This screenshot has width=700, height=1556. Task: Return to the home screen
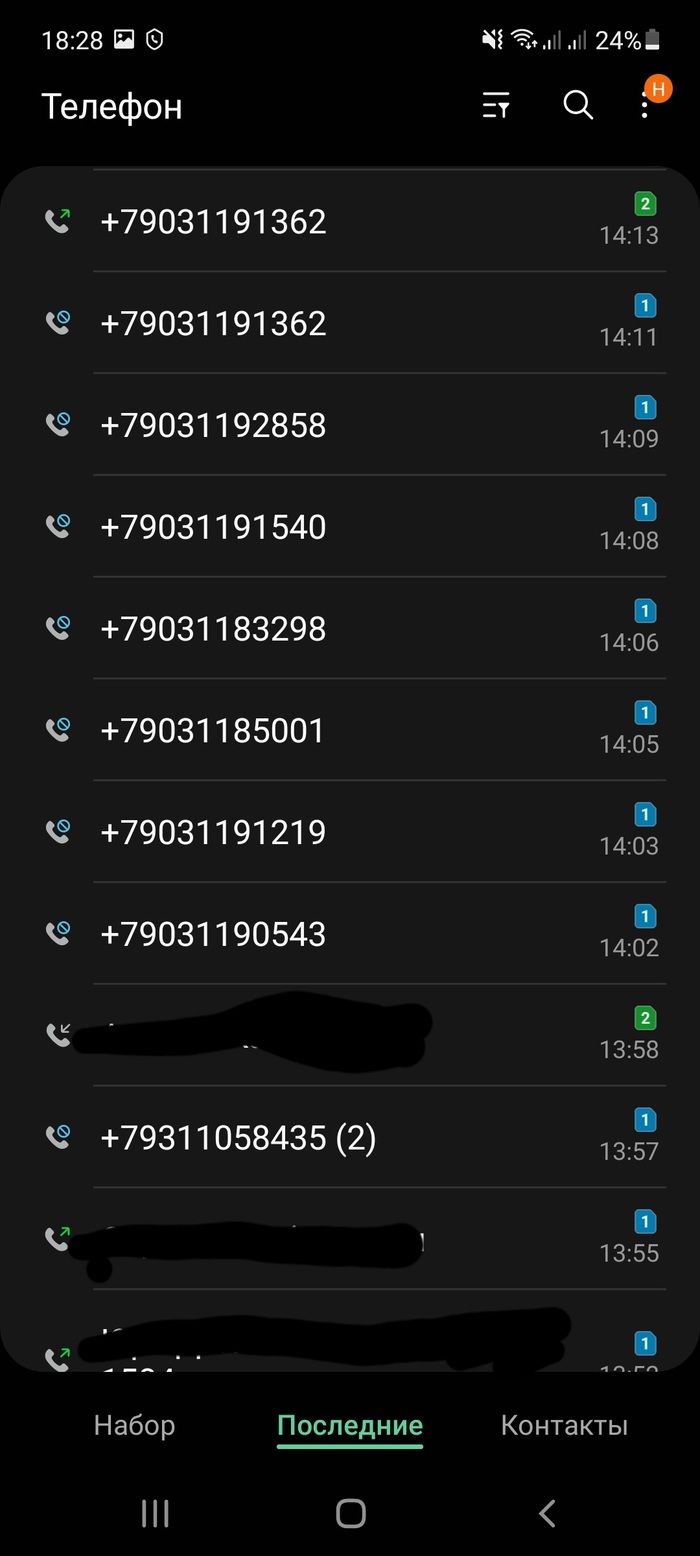point(350,1513)
